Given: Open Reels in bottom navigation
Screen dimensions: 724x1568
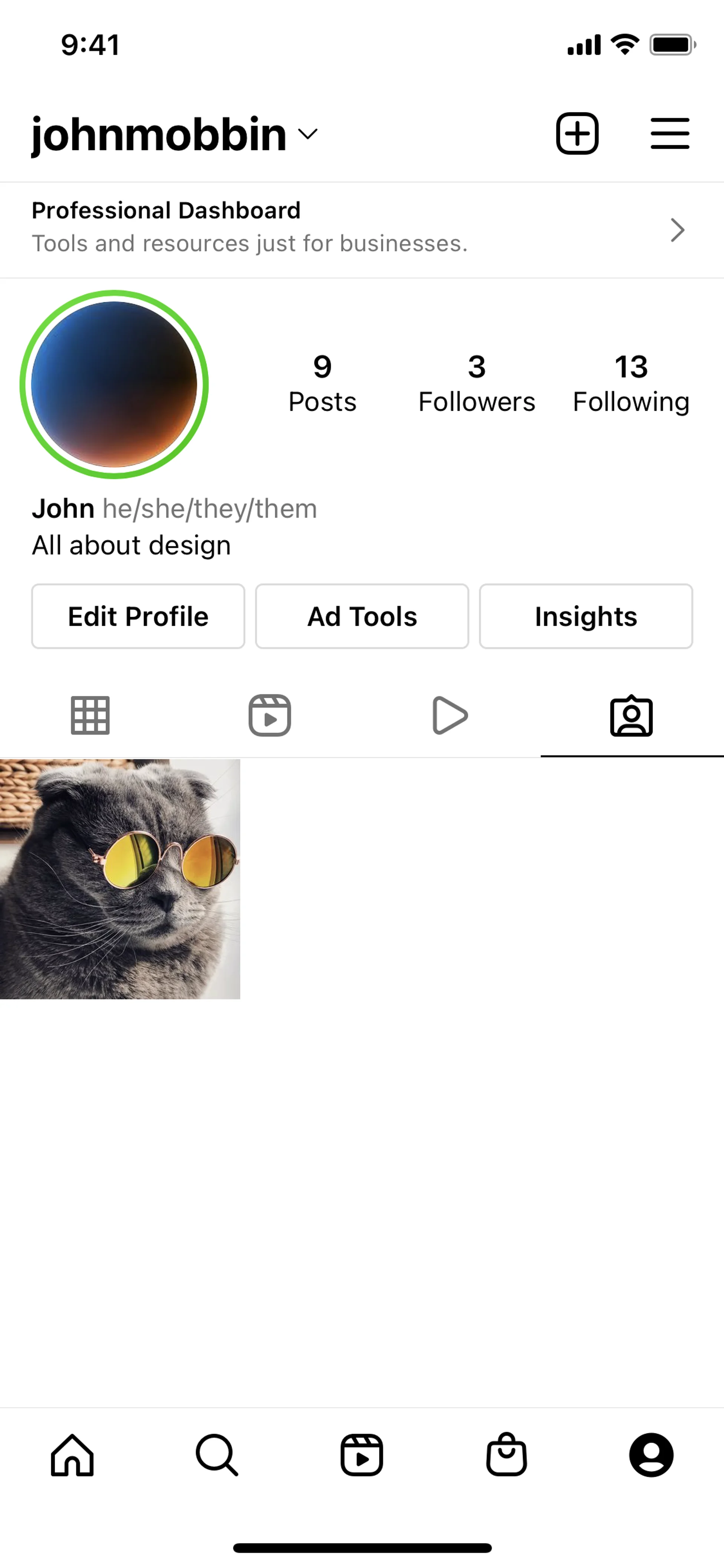Looking at the screenshot, I should click(x=361, y=1455).
